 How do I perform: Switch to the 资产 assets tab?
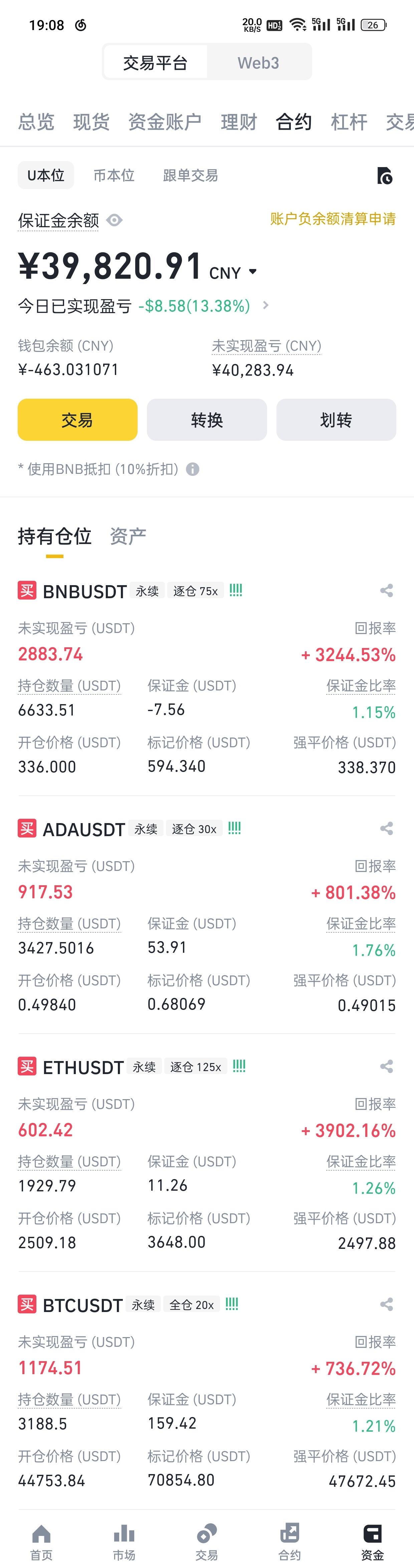(128, 536)
